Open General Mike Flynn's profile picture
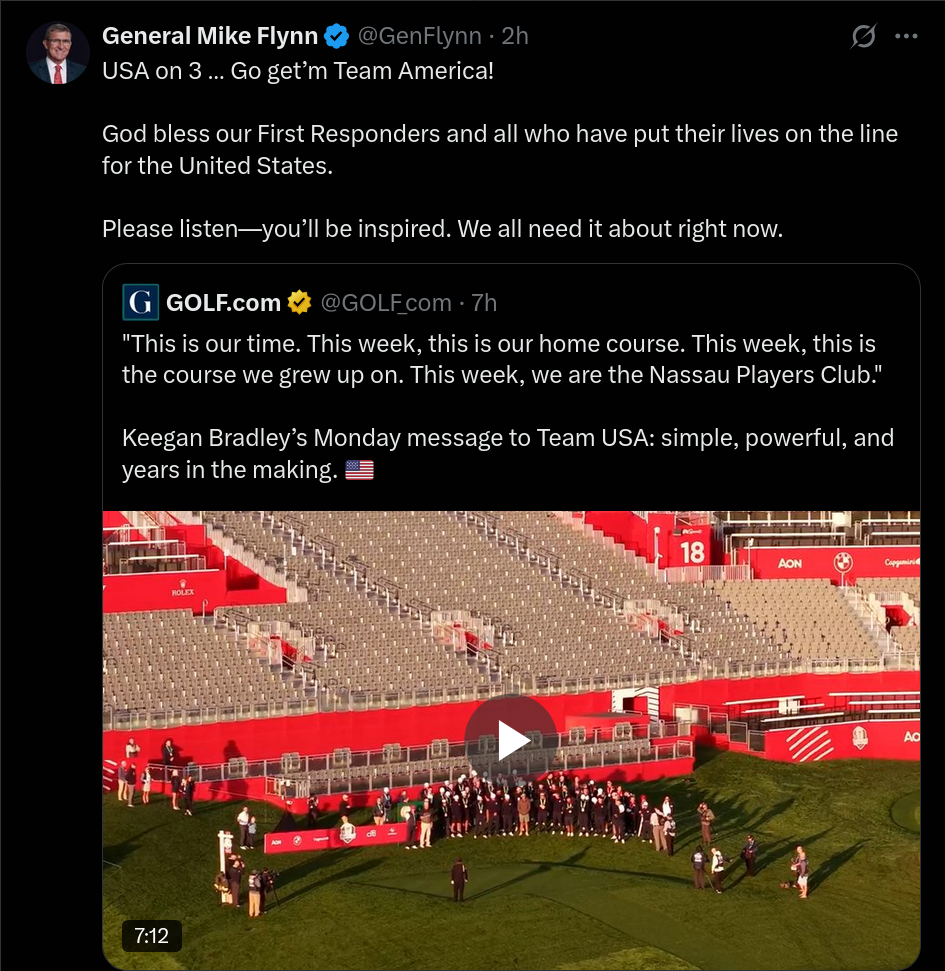The width and height of the screenshot is (945, 971). [57, 53]
